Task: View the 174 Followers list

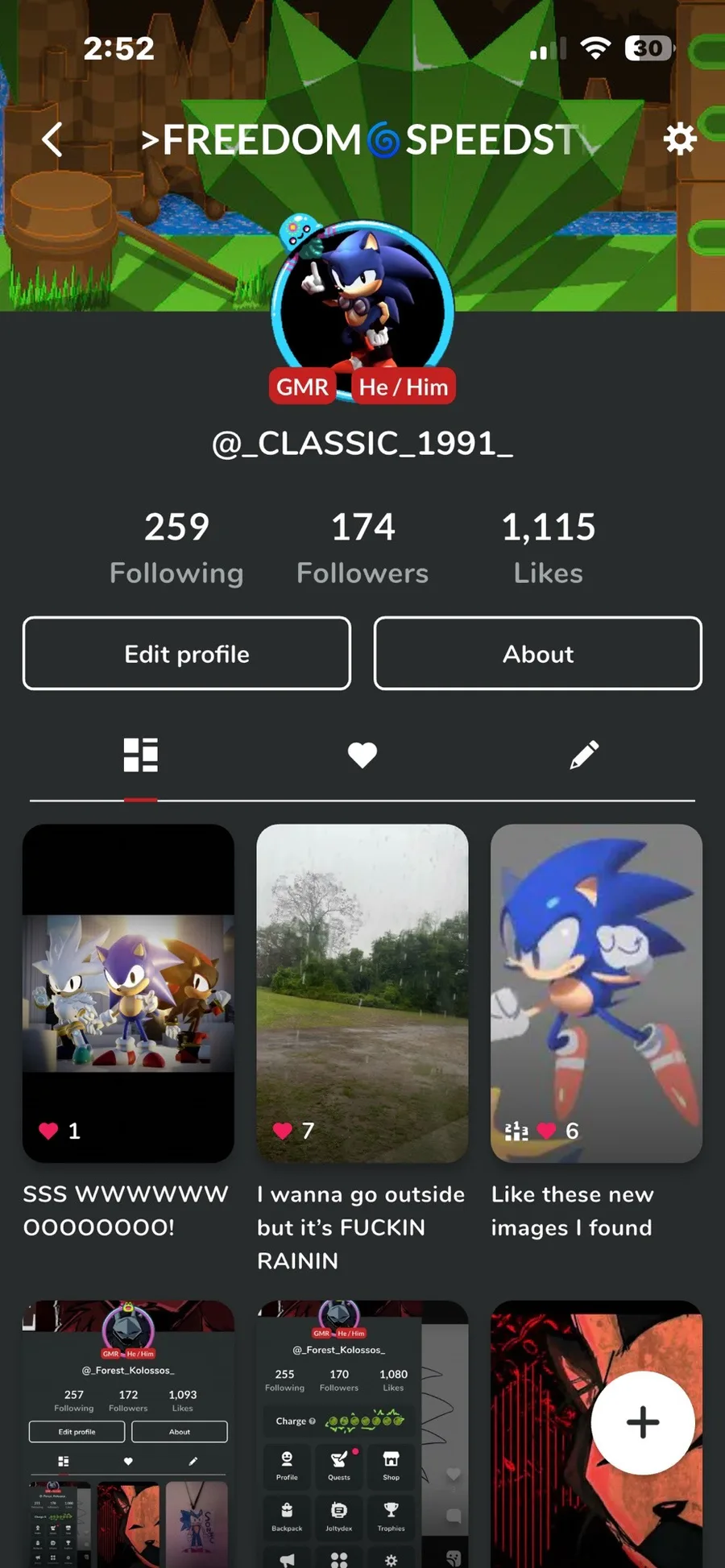Action: pyautogui.click(x=362, y=548)
